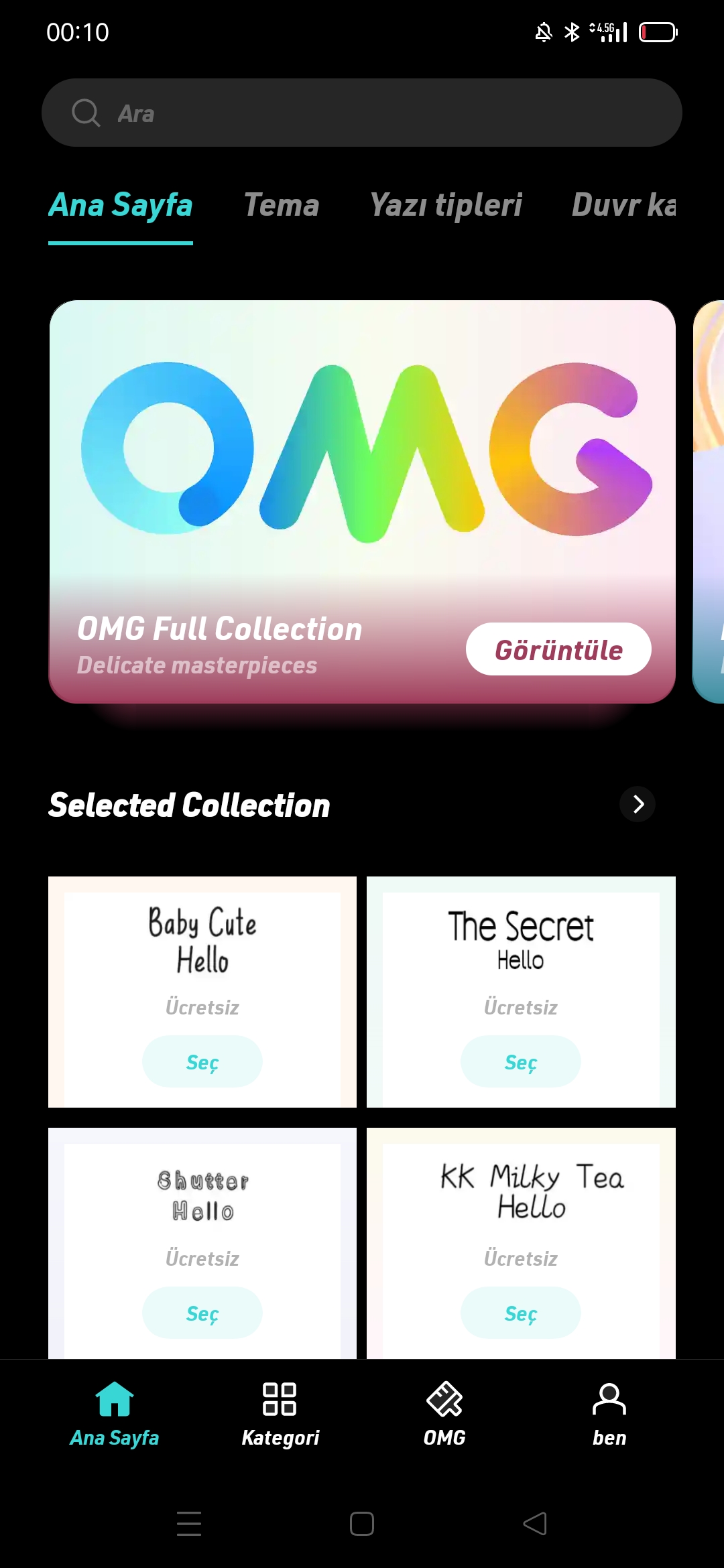Screen dimensions: 724x1568
Task: Open recent apps from navigation bar
Action: 189,1524
